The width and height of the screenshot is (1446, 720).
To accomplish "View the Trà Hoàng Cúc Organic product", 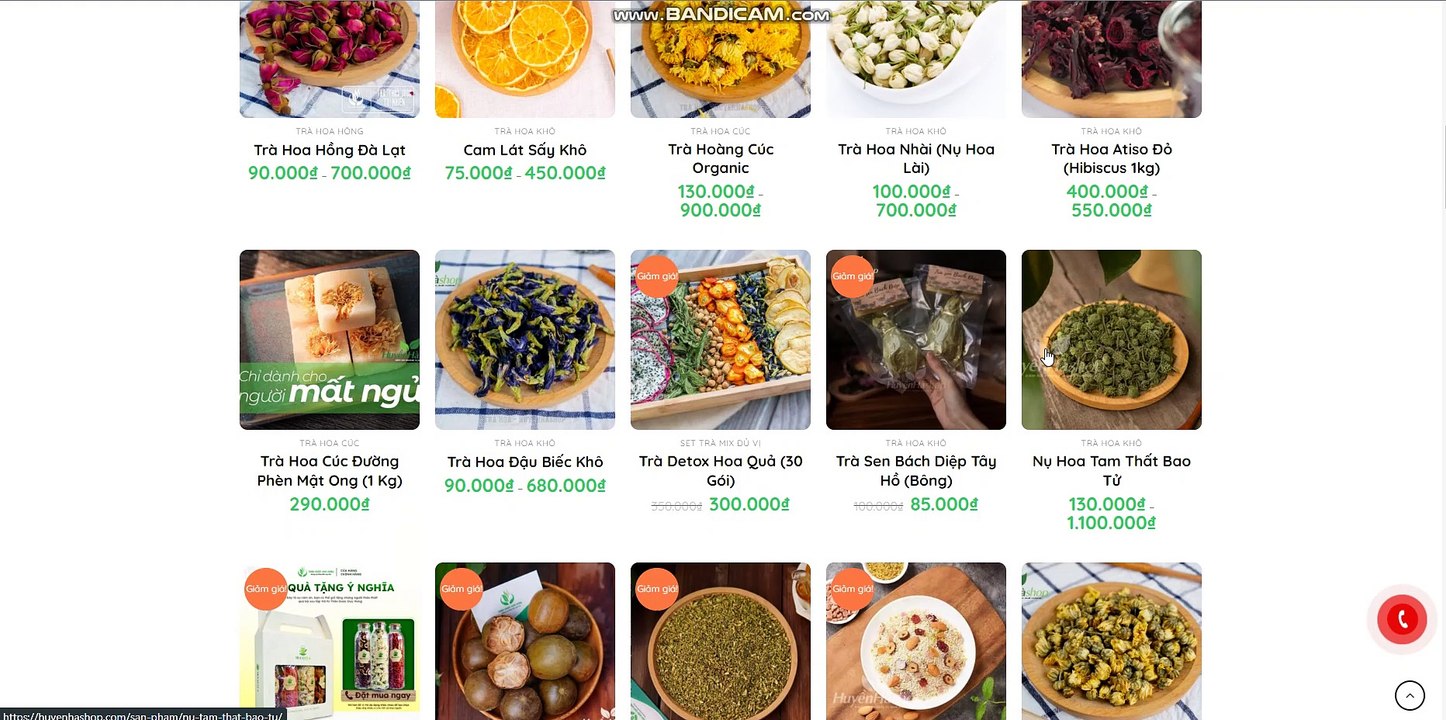I will [x=720, y=159].
